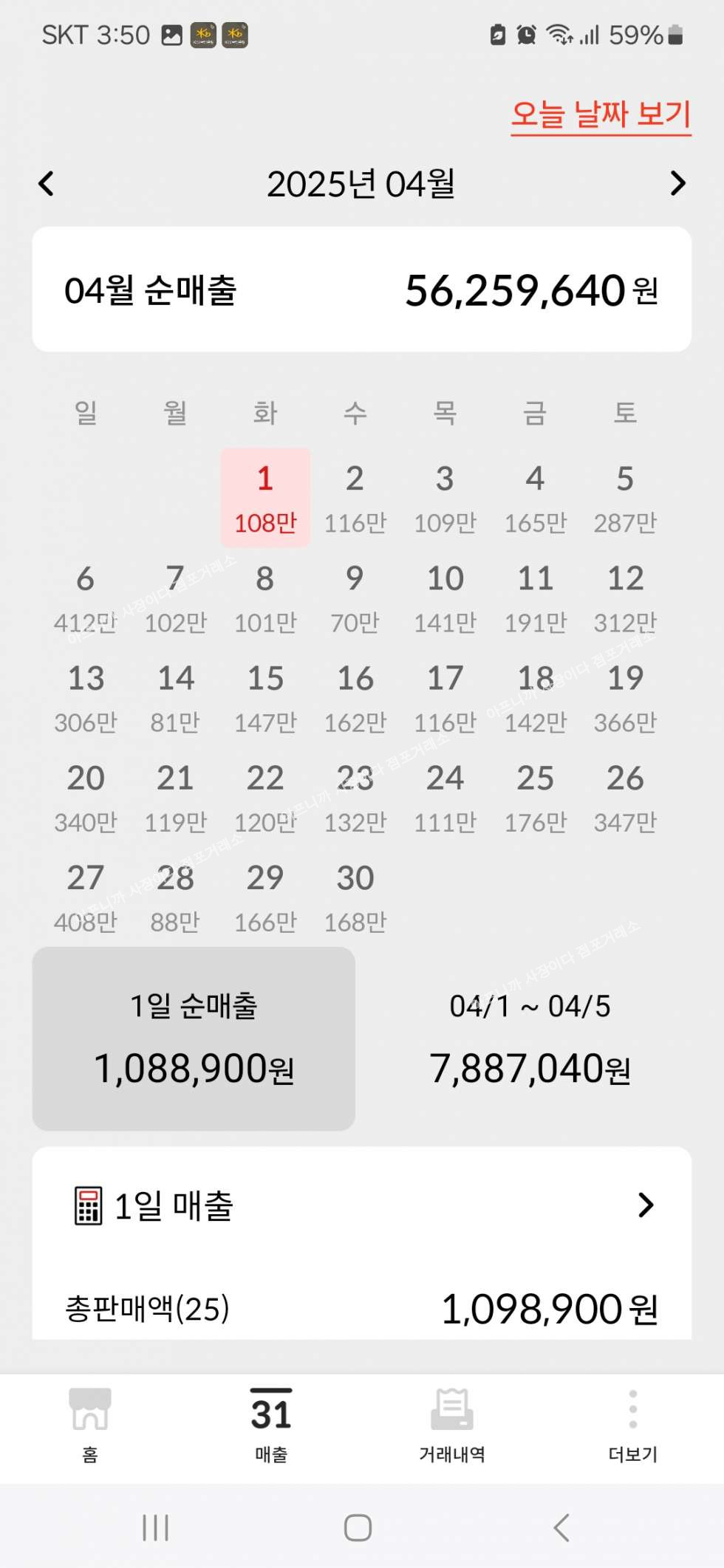
Task: Show the 04/1 ~ 04/5 weekly total
Action: pos(530,1039)
